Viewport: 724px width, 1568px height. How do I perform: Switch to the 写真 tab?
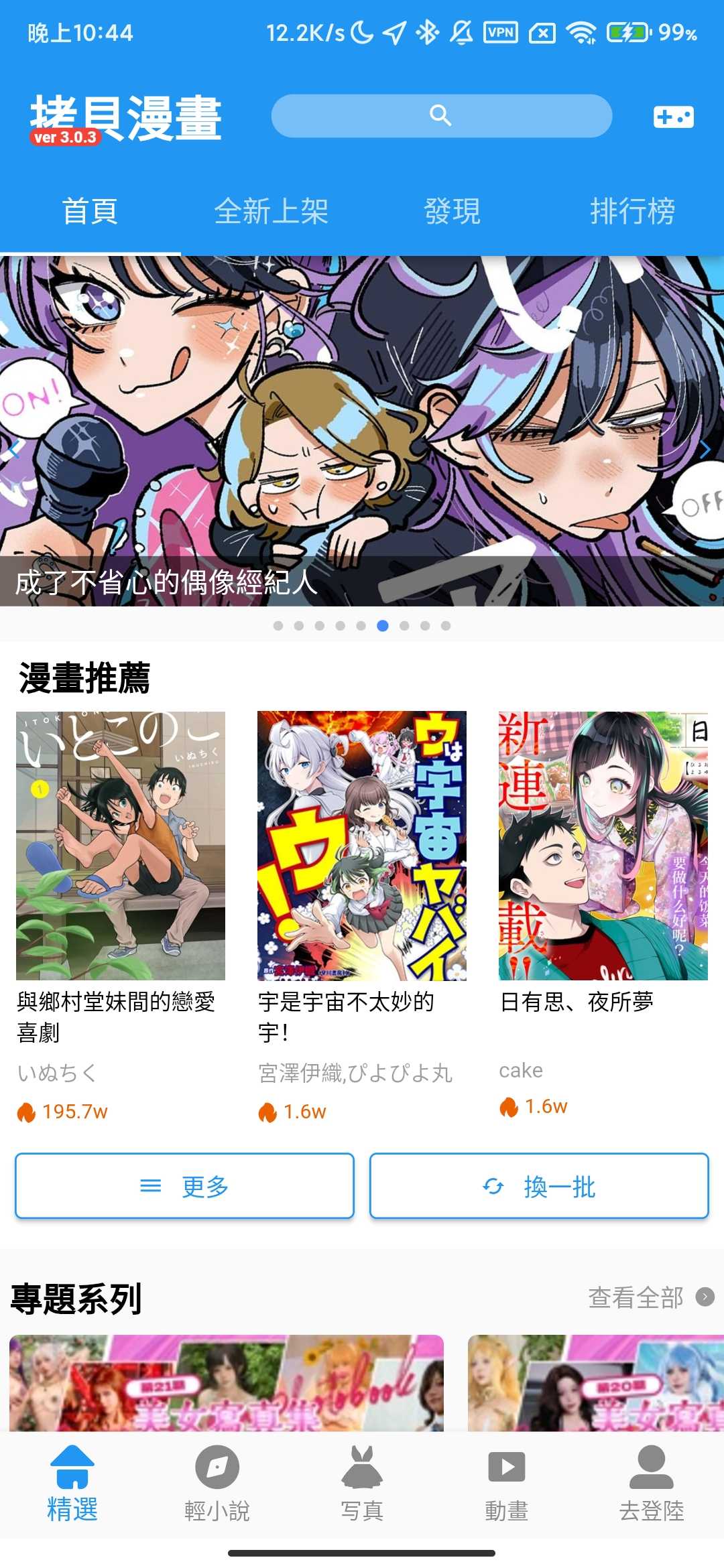(362, 1482)
